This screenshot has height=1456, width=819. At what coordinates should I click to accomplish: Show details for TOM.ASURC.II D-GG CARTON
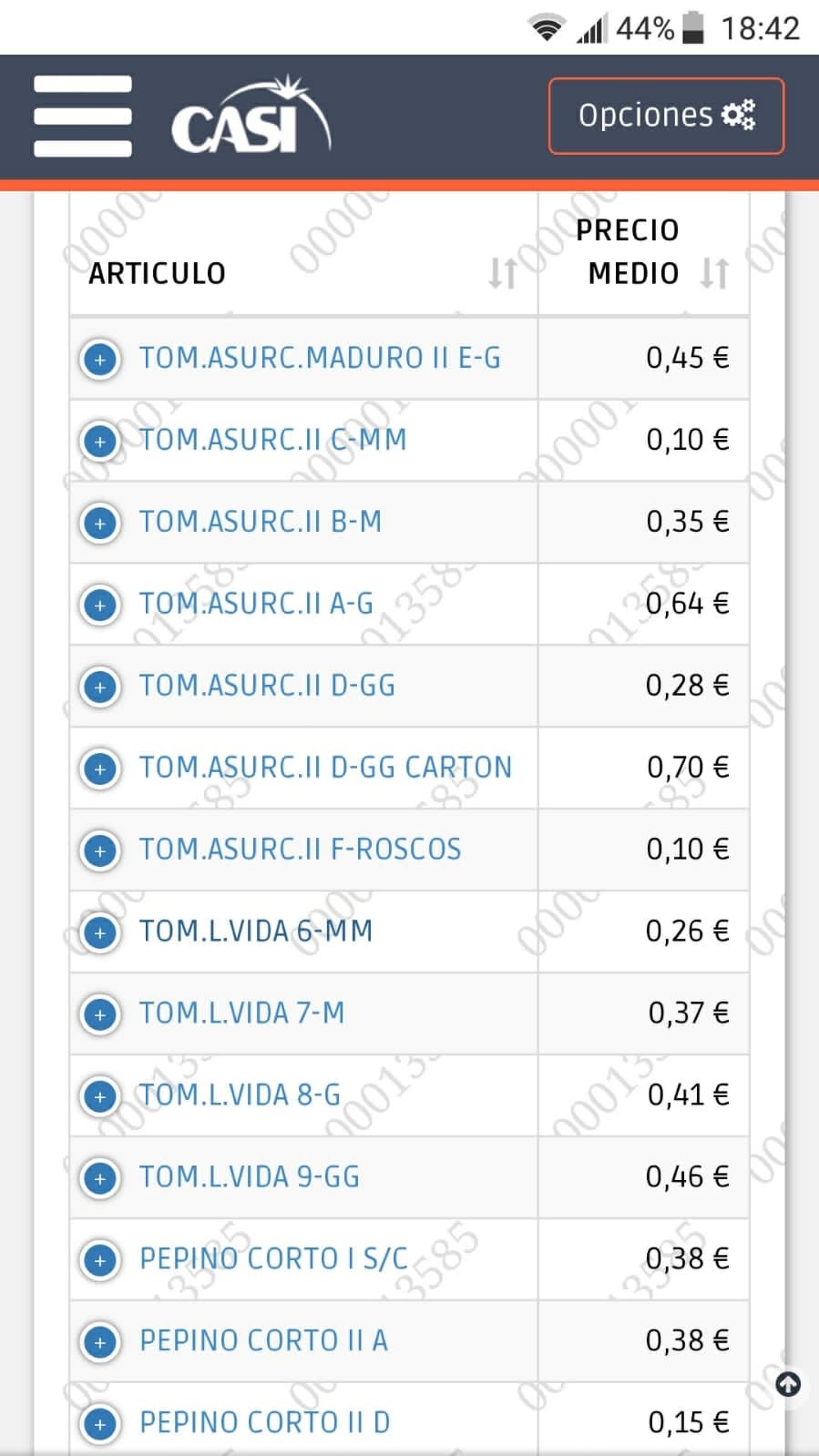point(100,769)
